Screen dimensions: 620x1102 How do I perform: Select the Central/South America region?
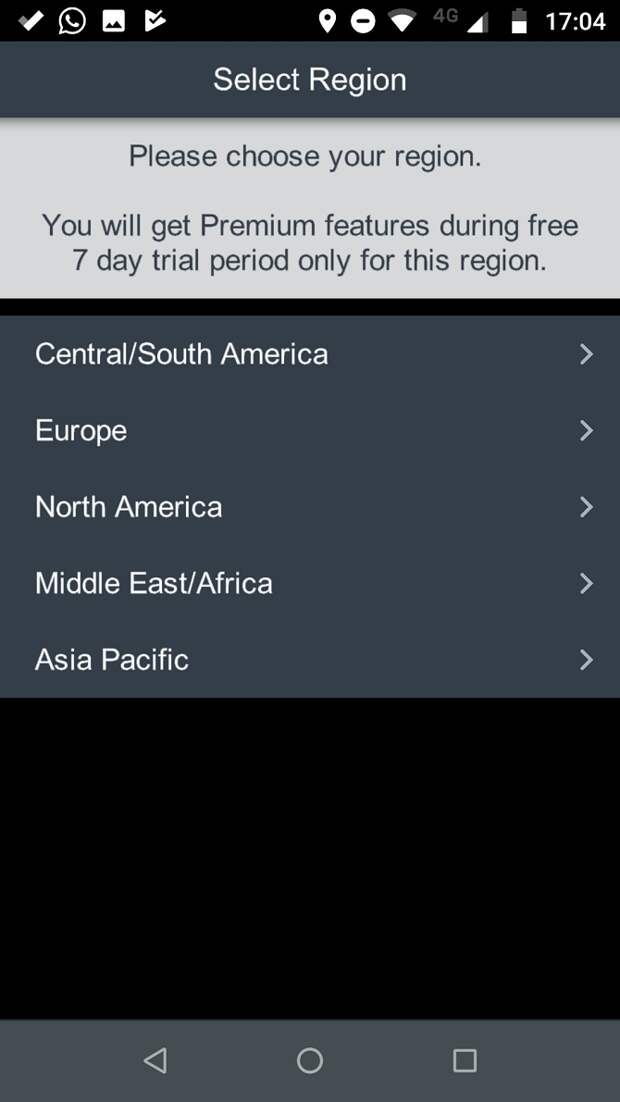(x=310, y=354)
